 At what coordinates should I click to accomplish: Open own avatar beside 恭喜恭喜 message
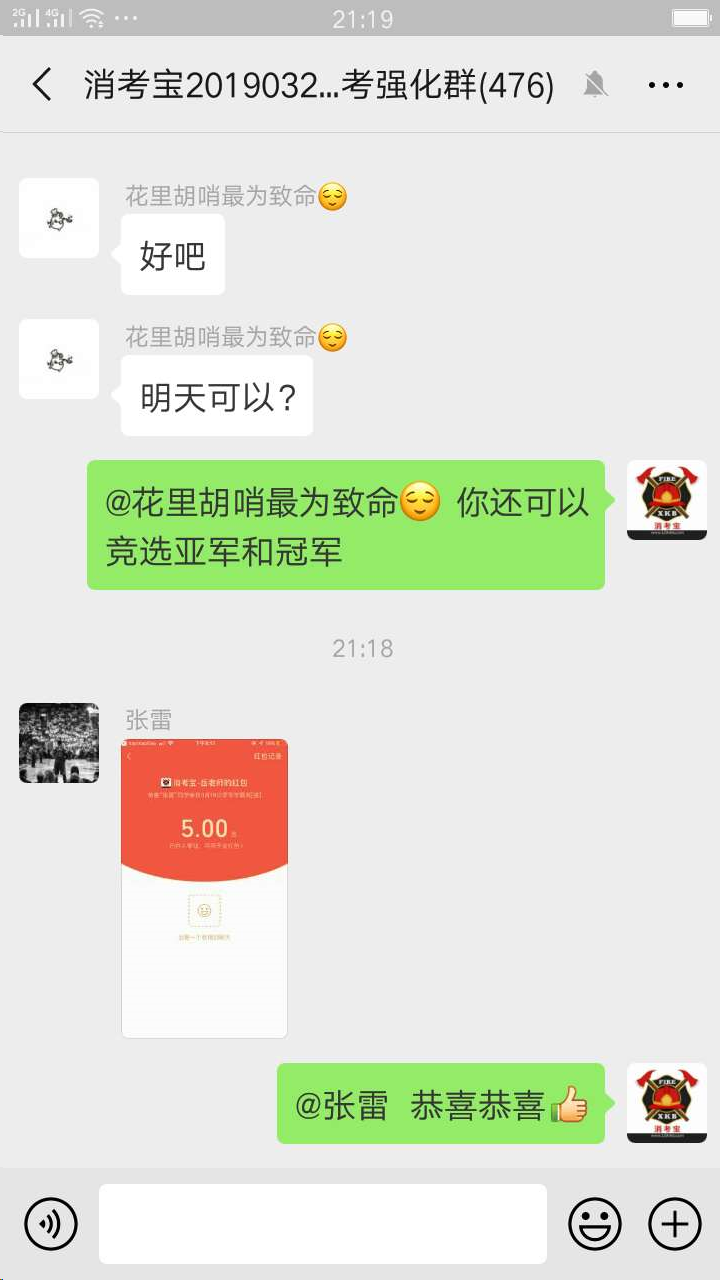666,1102
